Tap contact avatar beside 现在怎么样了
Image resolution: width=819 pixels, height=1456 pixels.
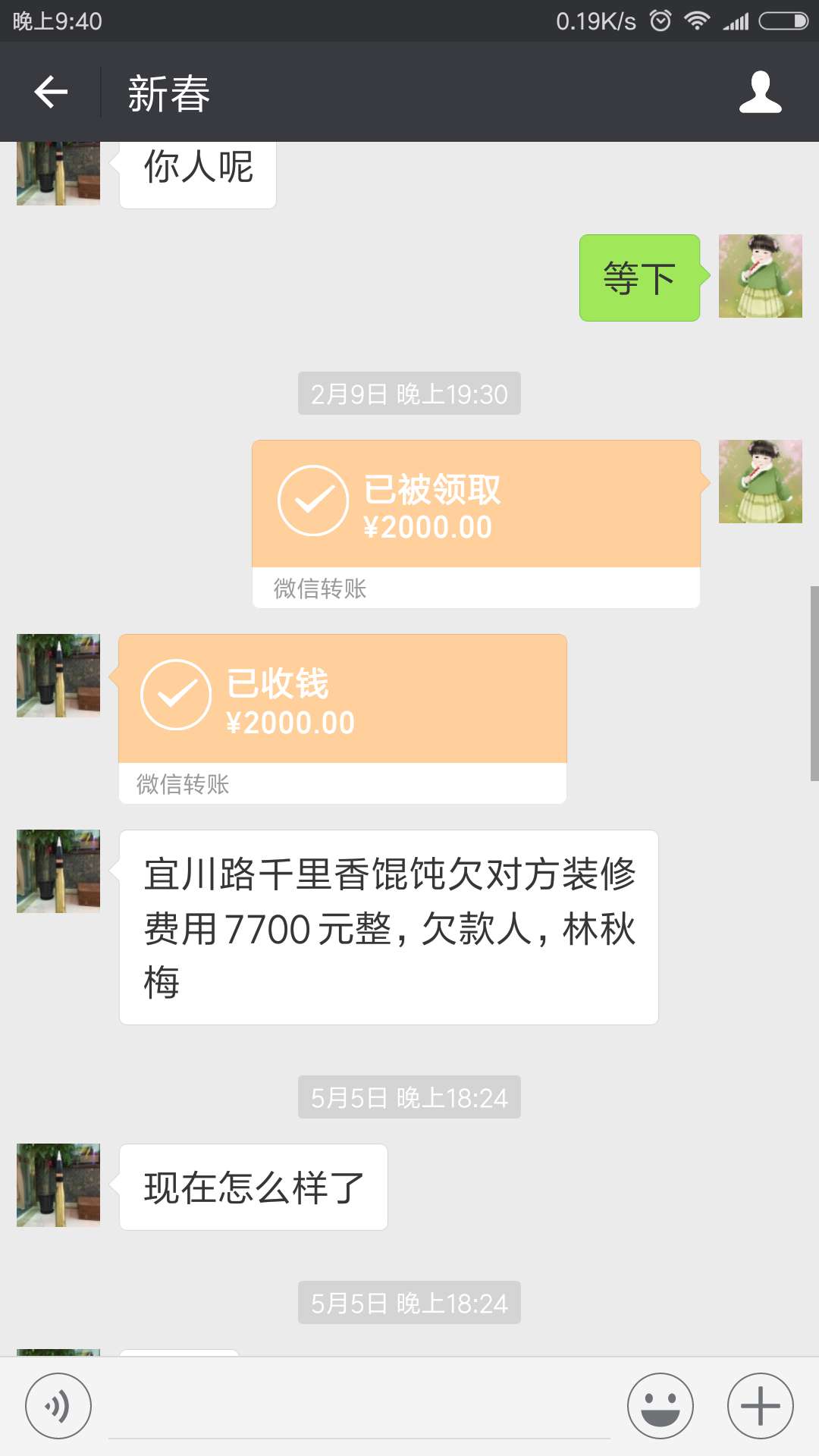click(x=58, y=1185)
